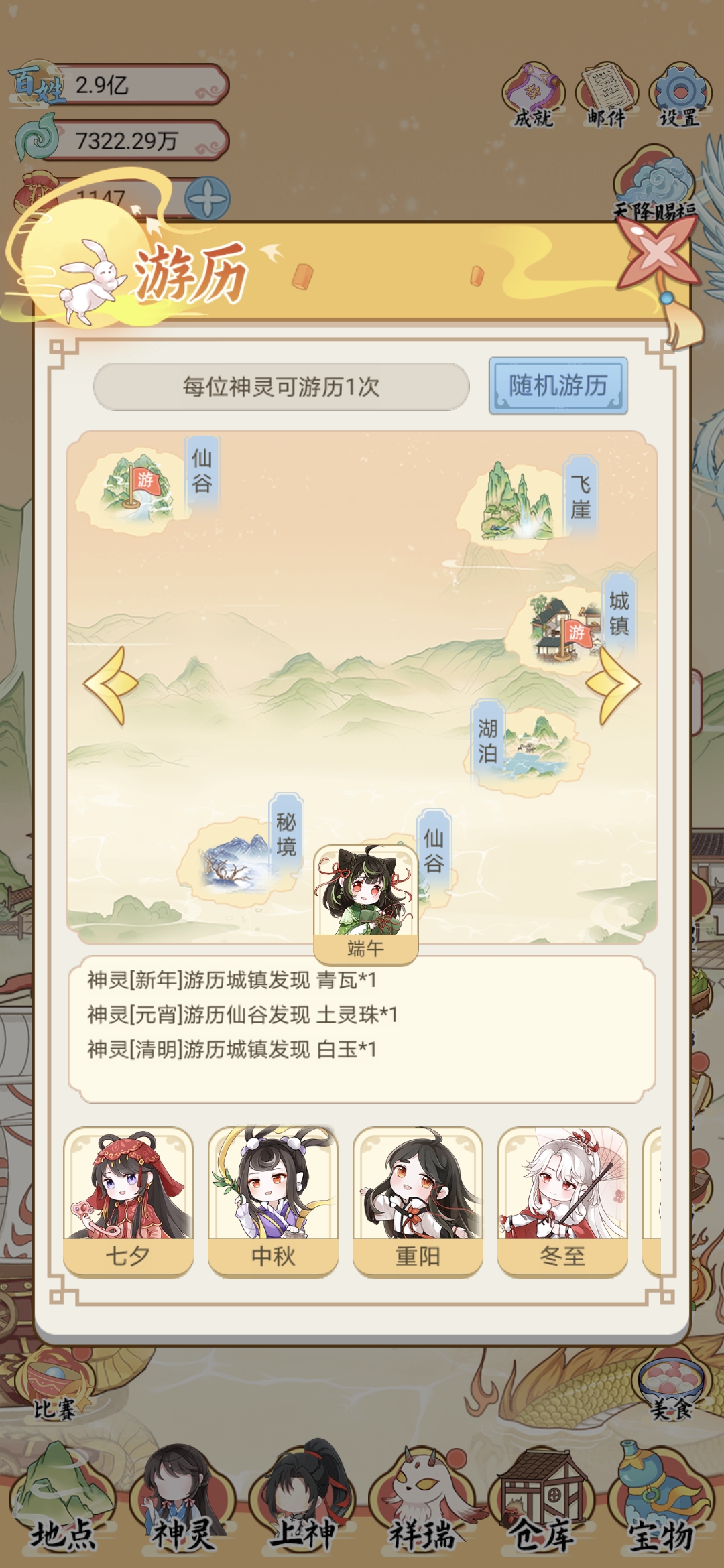The image size is (724, 1568).
Task: Switch to the 宝物 tab
Action: coord(660,1500)
